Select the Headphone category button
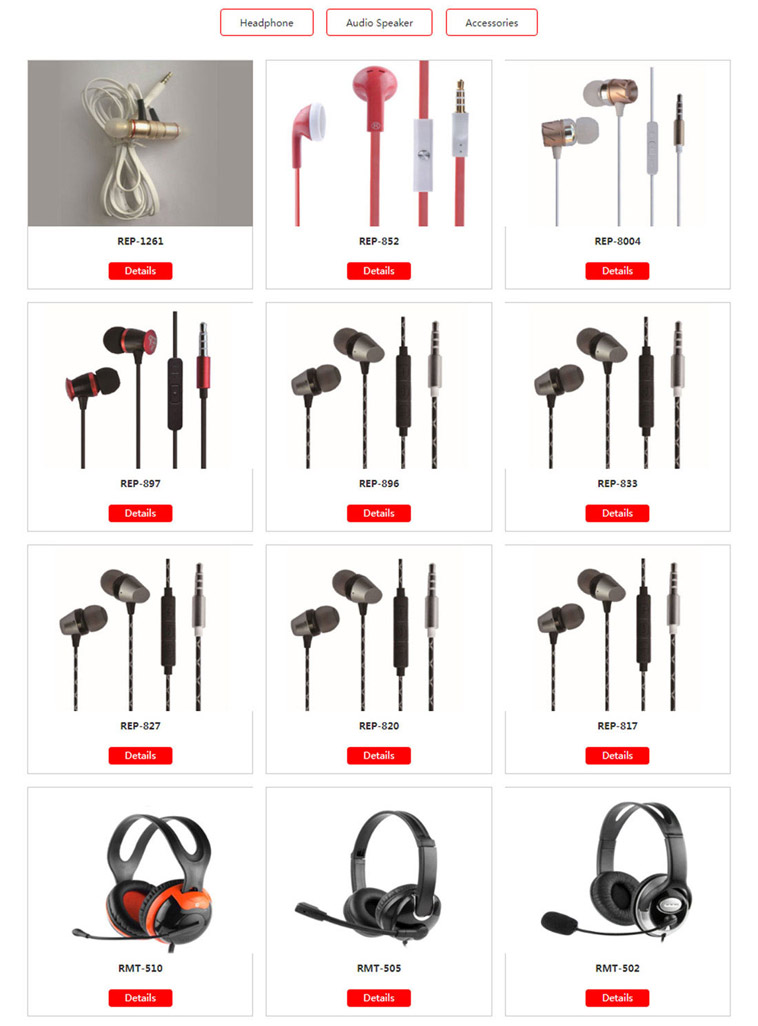This screenshot has width=758, height=1026. click(x=267, y=22)
